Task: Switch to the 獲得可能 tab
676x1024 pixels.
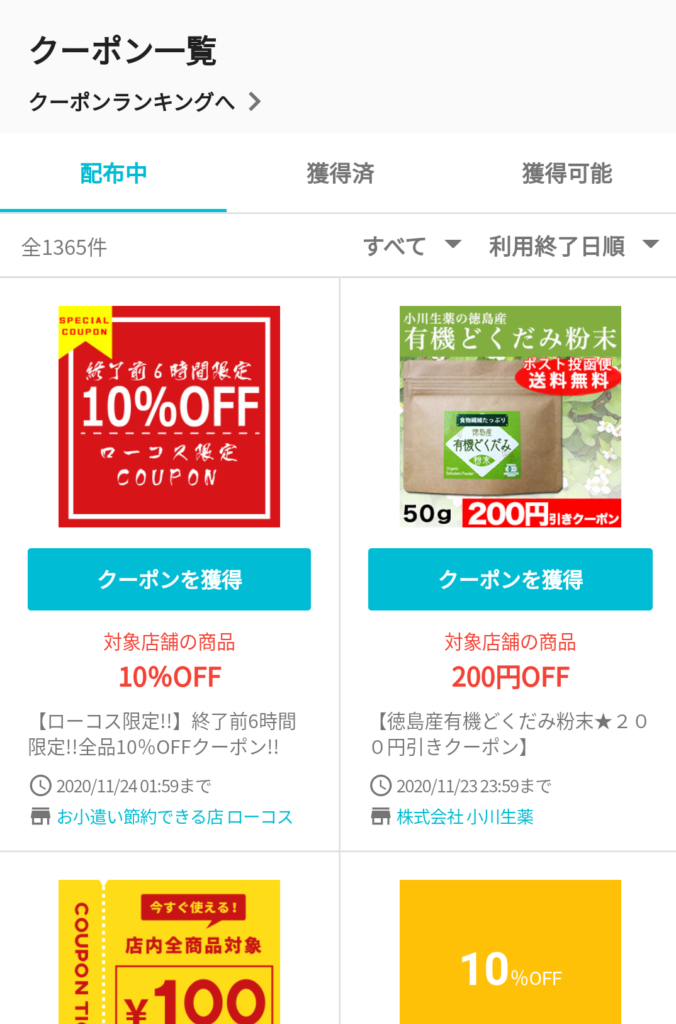Action: point(566,173)
